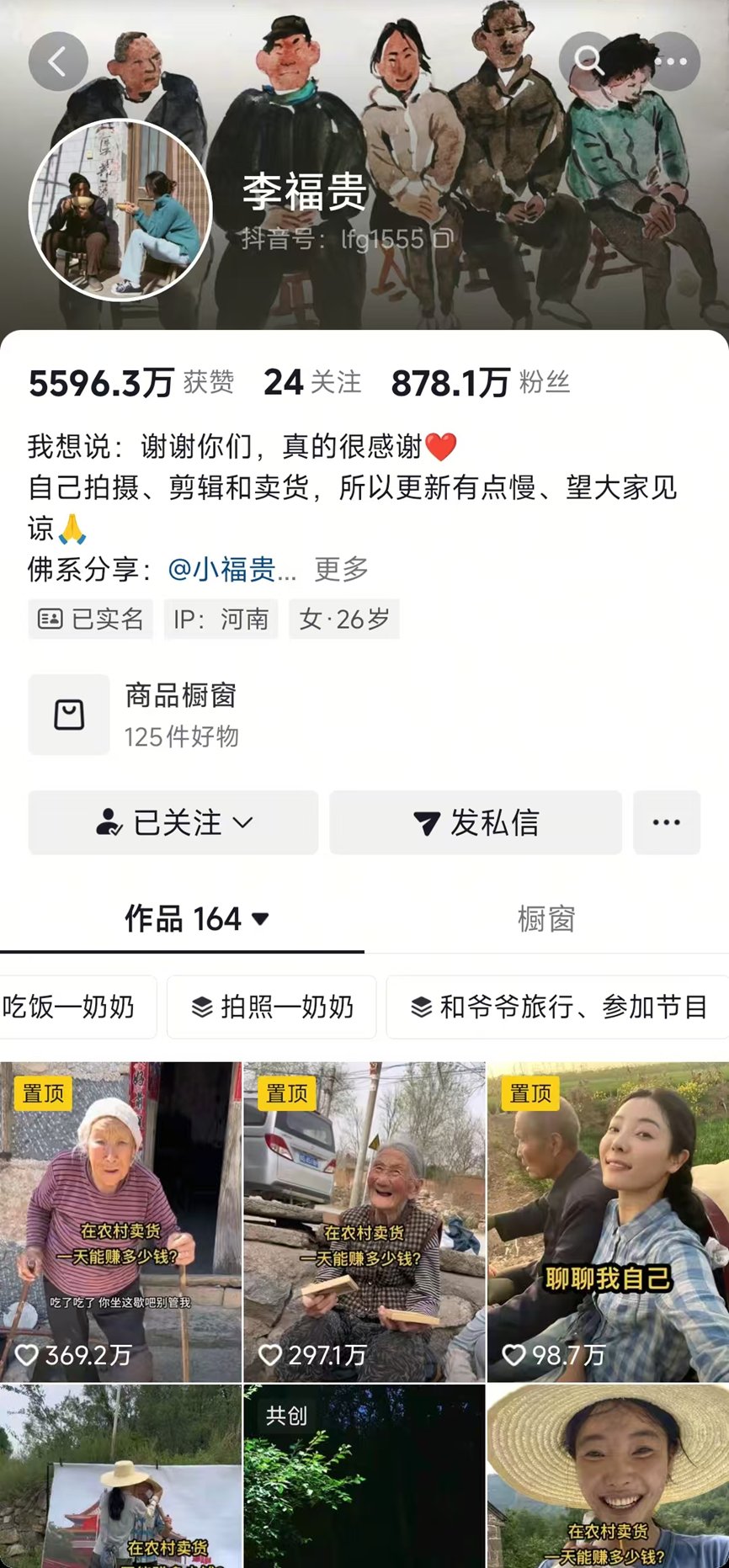This screenshot has height=1568, width=729.
Task: Open the pinned video with 369.2万 likes
Action: (120, 1221)
